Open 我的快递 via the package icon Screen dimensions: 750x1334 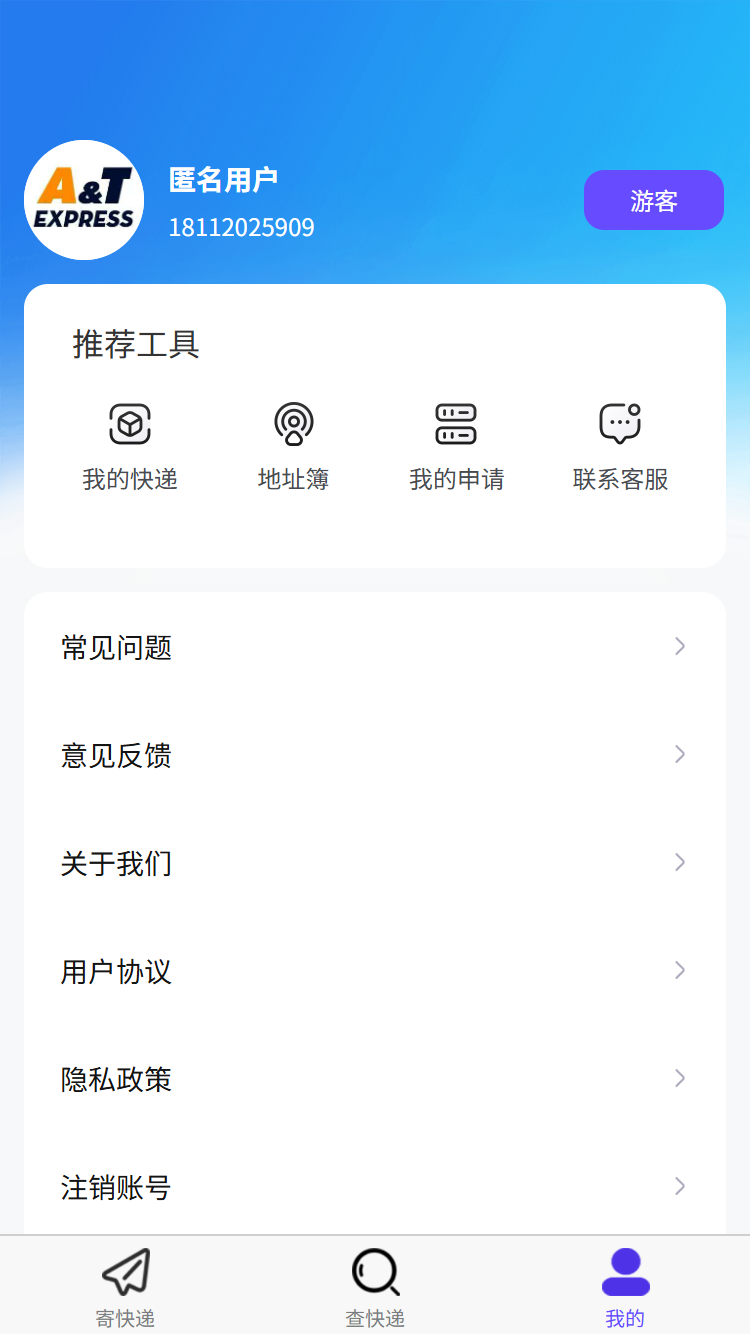(x=130, y=422)
